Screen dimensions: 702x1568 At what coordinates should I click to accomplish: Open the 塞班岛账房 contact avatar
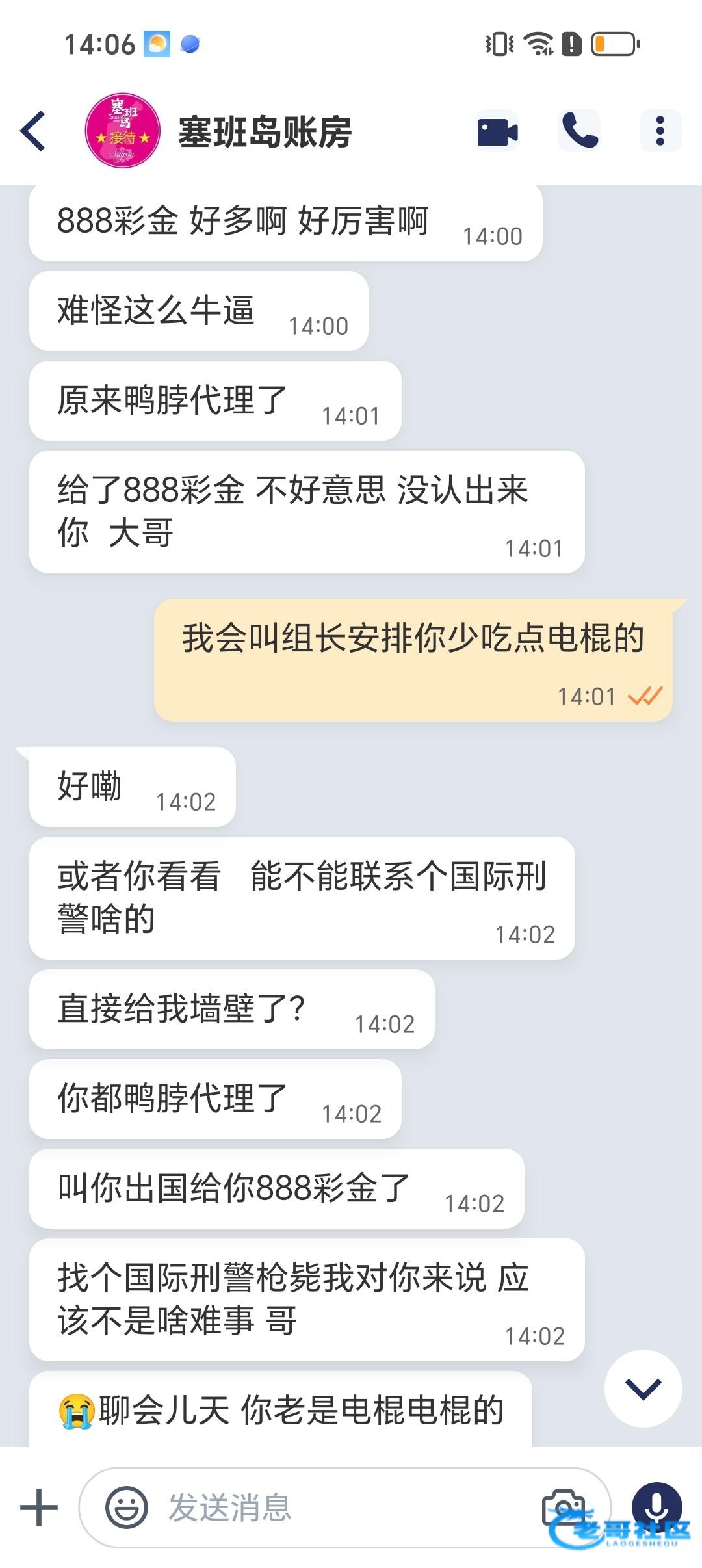tap(123, 131)
